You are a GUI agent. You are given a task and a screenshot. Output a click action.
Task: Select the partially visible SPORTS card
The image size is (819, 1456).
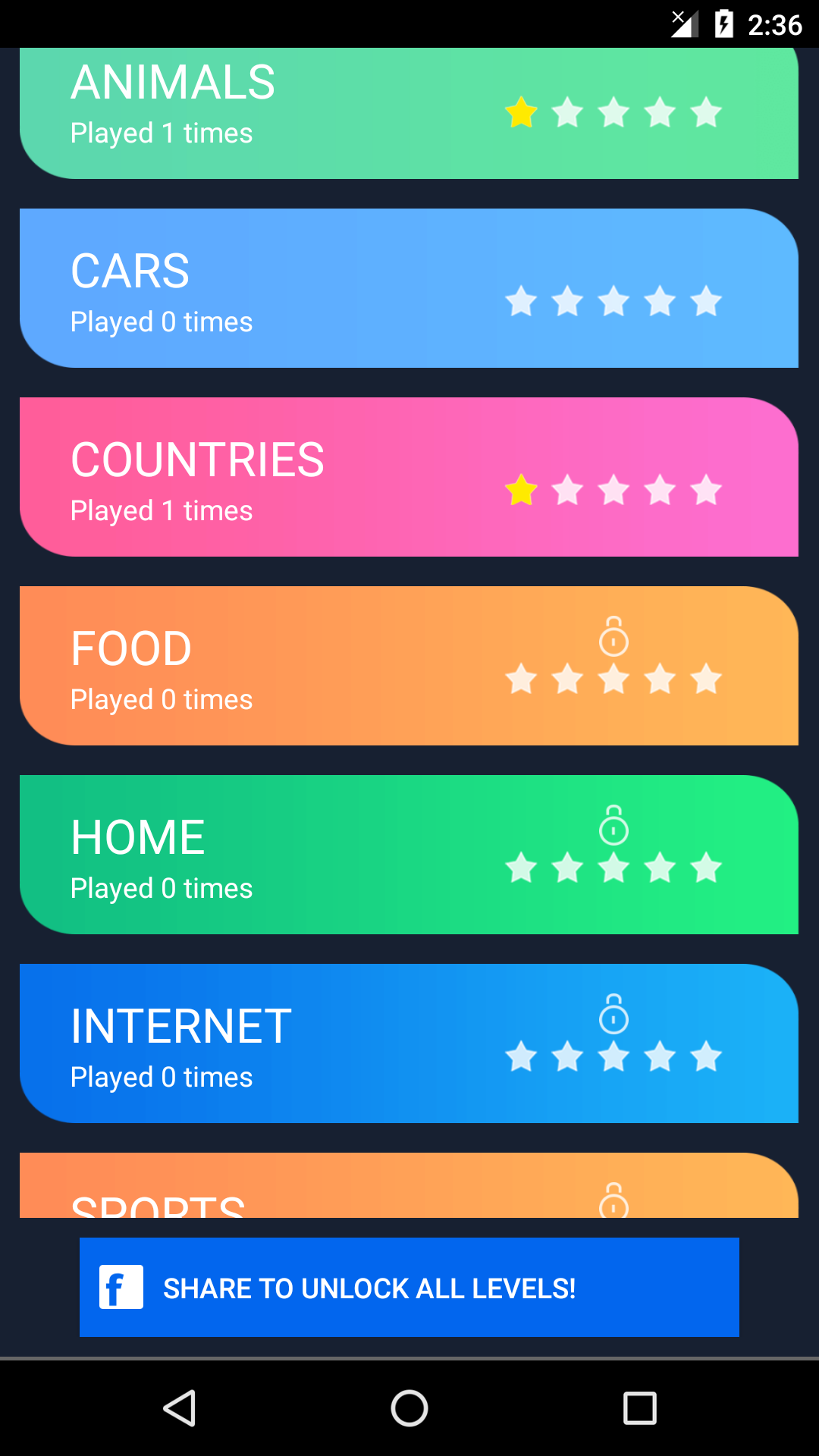point(409,1185)
